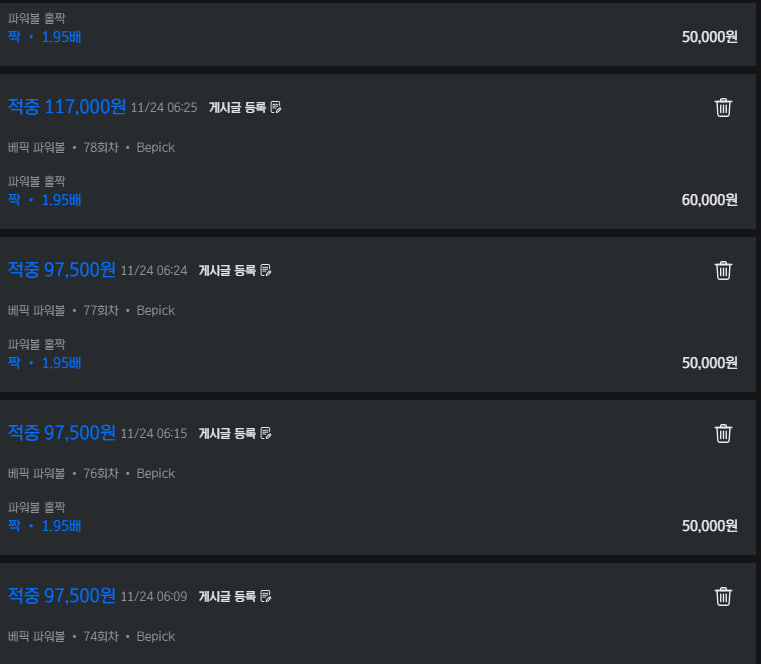Tap 게시글 등록 for the 06:25 bet

(245, 107)
